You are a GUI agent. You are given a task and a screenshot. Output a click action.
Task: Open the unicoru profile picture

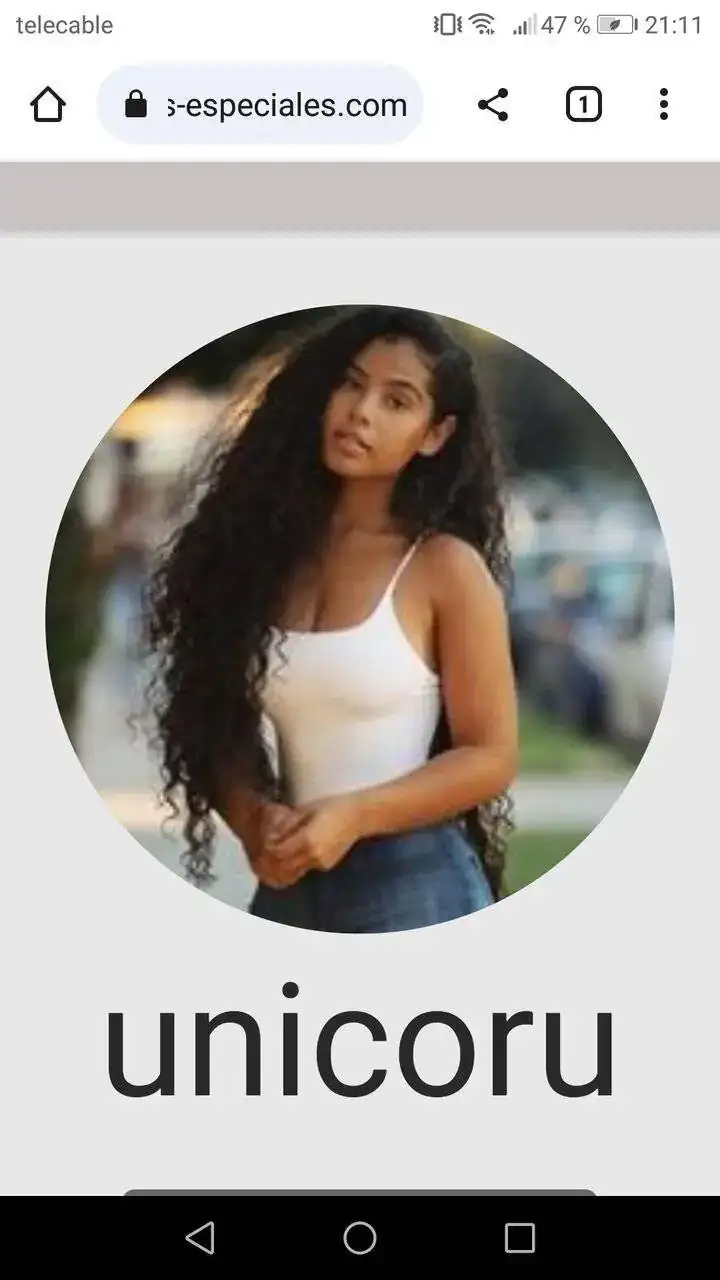pyautogui.click(x=360, y=618)
